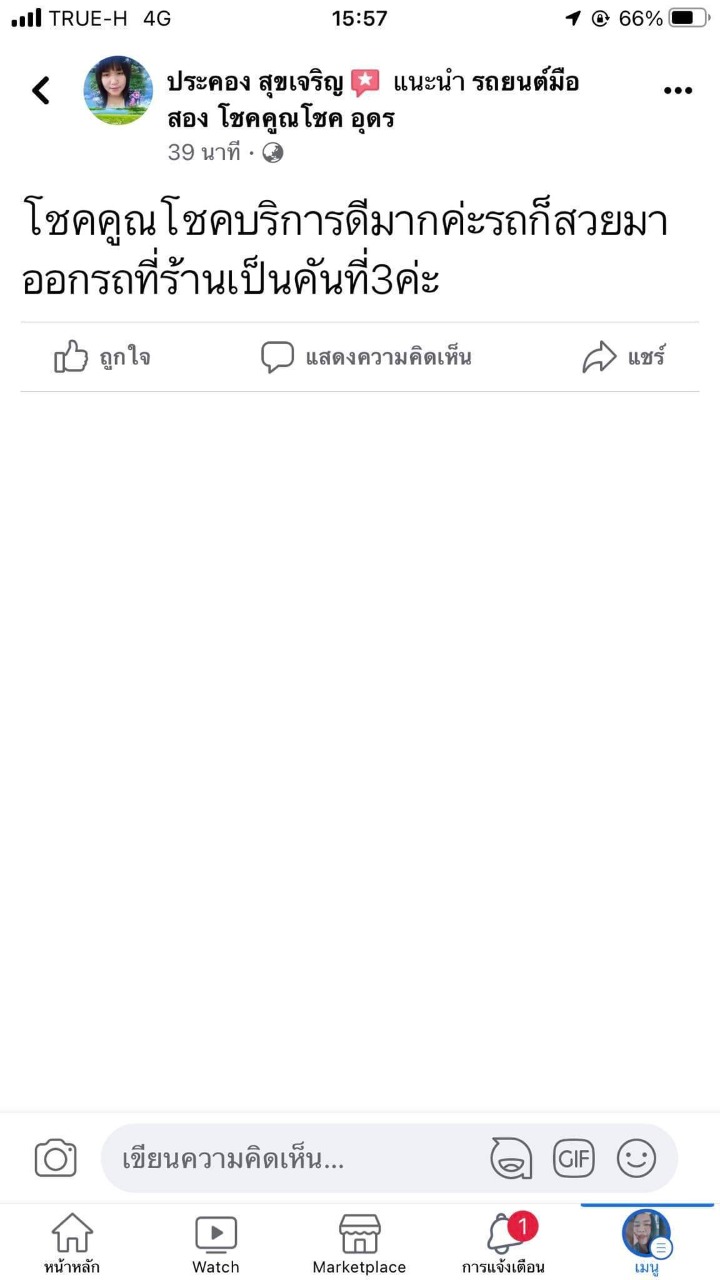Image resolution: width=720 pixels, height=1280 pixels.
Task: Open the emoji smiley picker
Action: (636, 1159)
